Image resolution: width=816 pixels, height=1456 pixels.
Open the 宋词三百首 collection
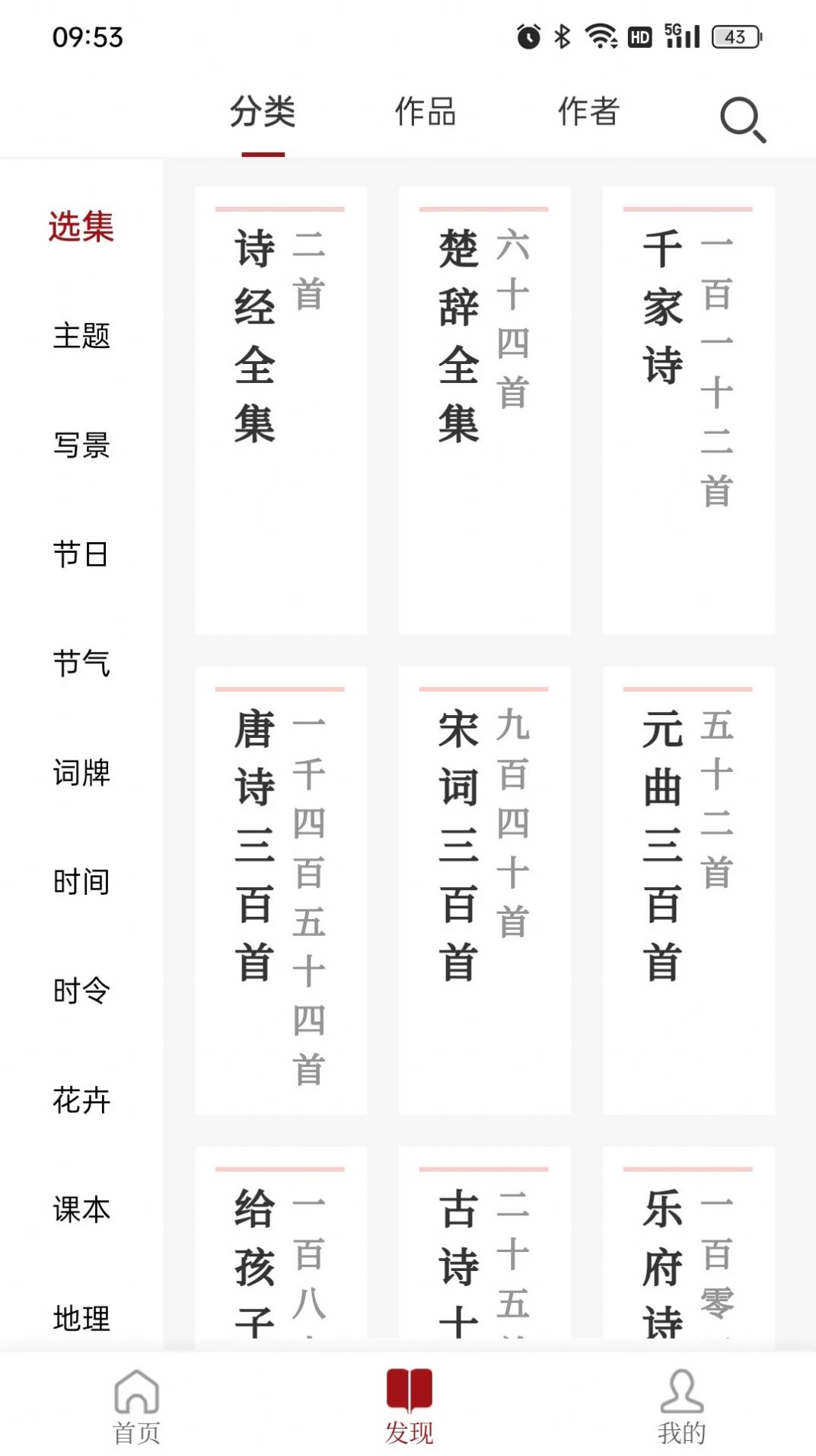[484, 890]
